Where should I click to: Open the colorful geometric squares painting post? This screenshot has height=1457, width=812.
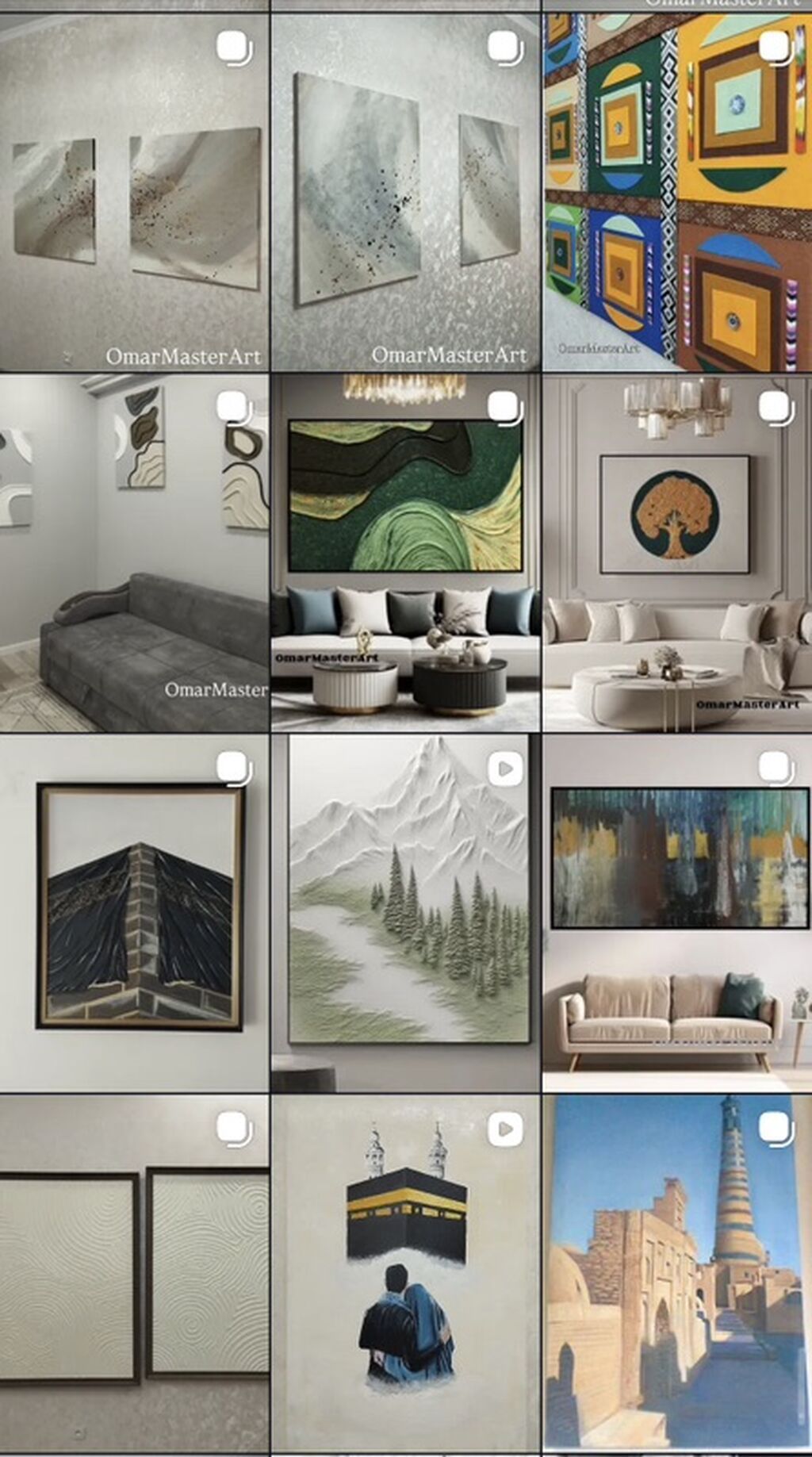pyautogui.click(x=678, y=193)
